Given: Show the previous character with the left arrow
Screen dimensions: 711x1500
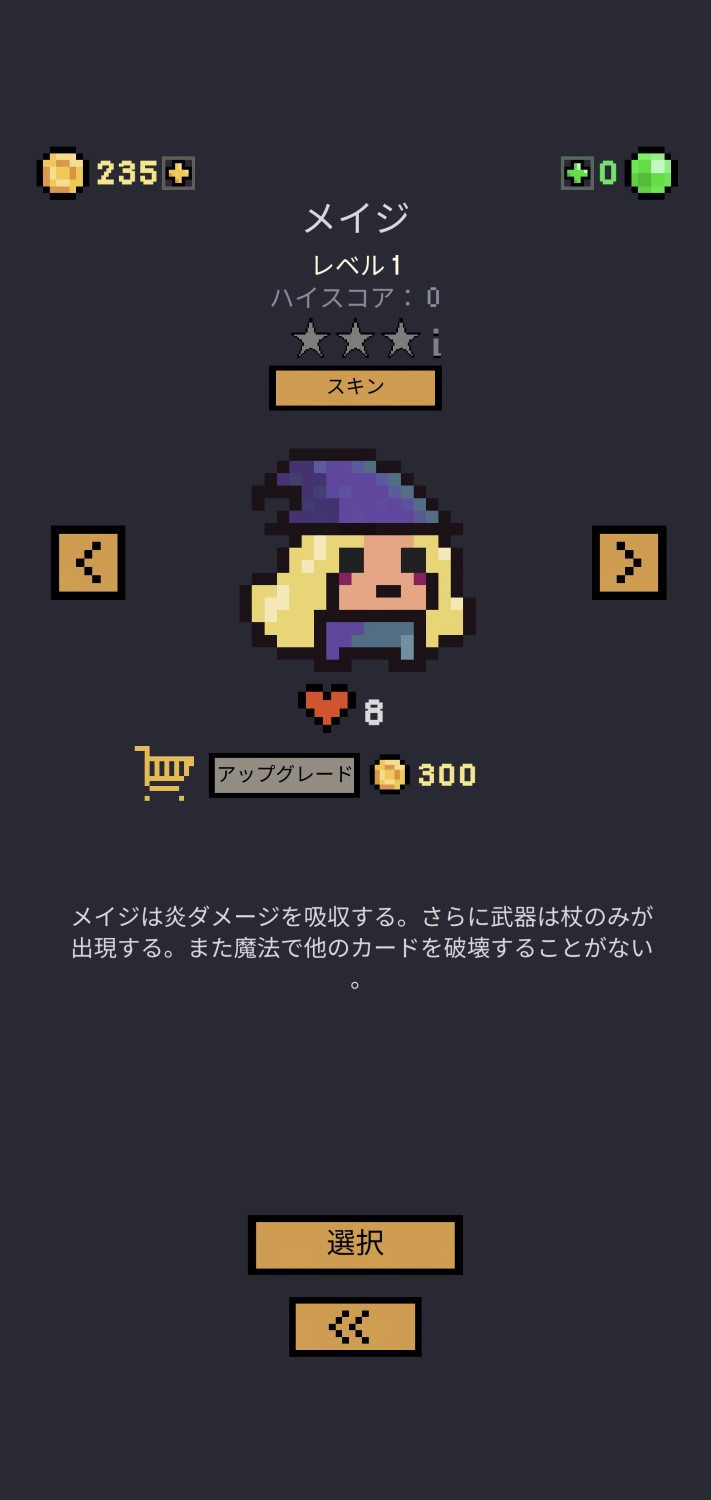Looking at the screenshot, I should [x=88, y=562].
